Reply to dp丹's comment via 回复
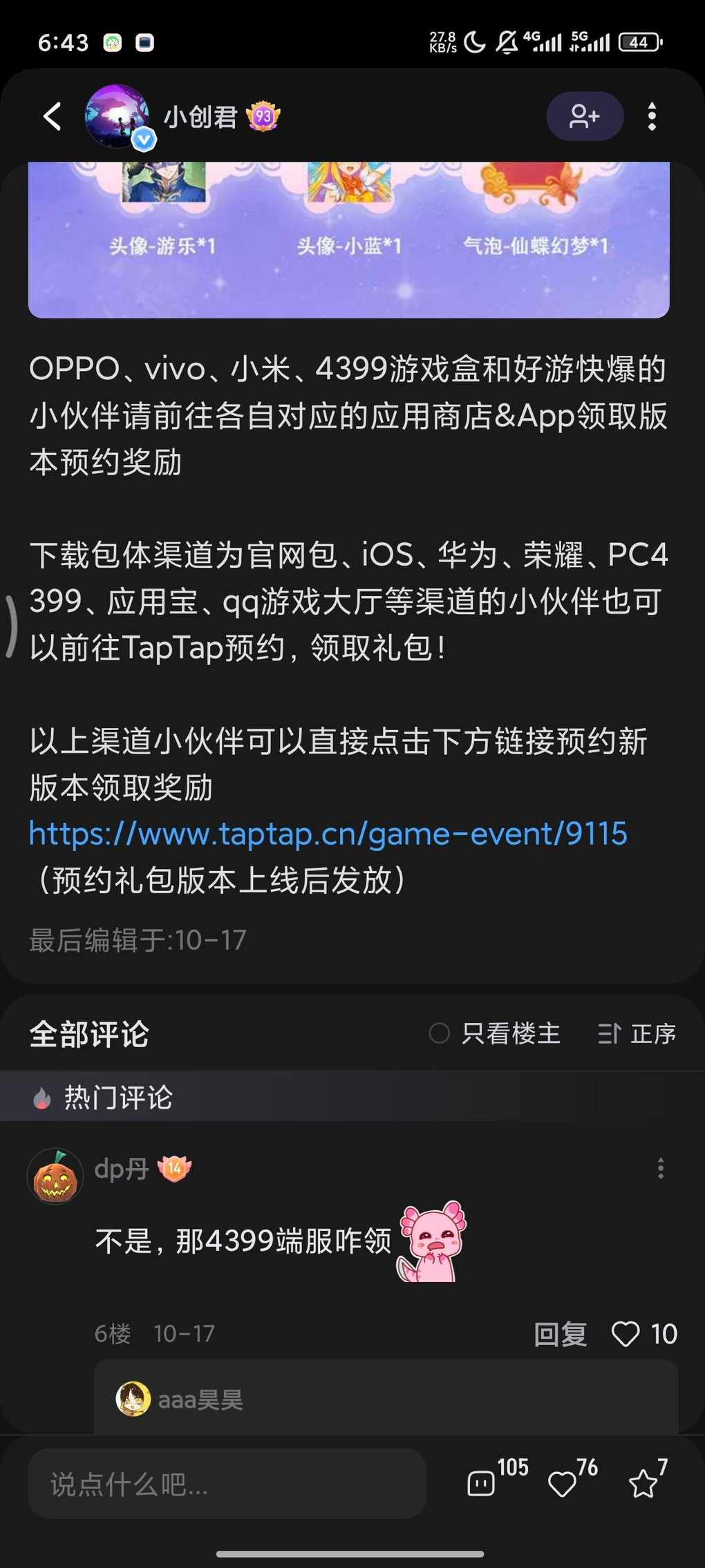This screenshot has width=705, height=1568. click(x=560, y=1334)
